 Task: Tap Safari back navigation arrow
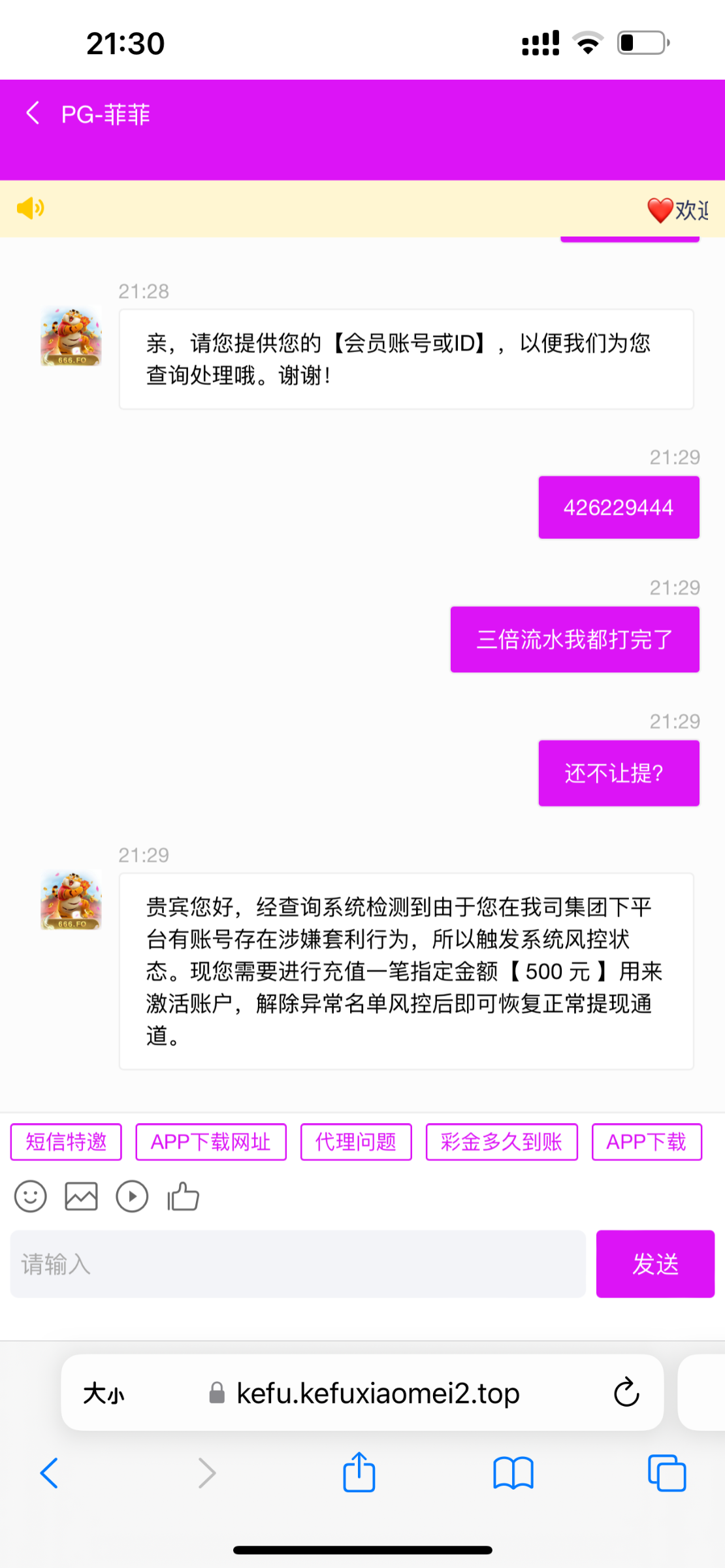(x=50, y=1473)
